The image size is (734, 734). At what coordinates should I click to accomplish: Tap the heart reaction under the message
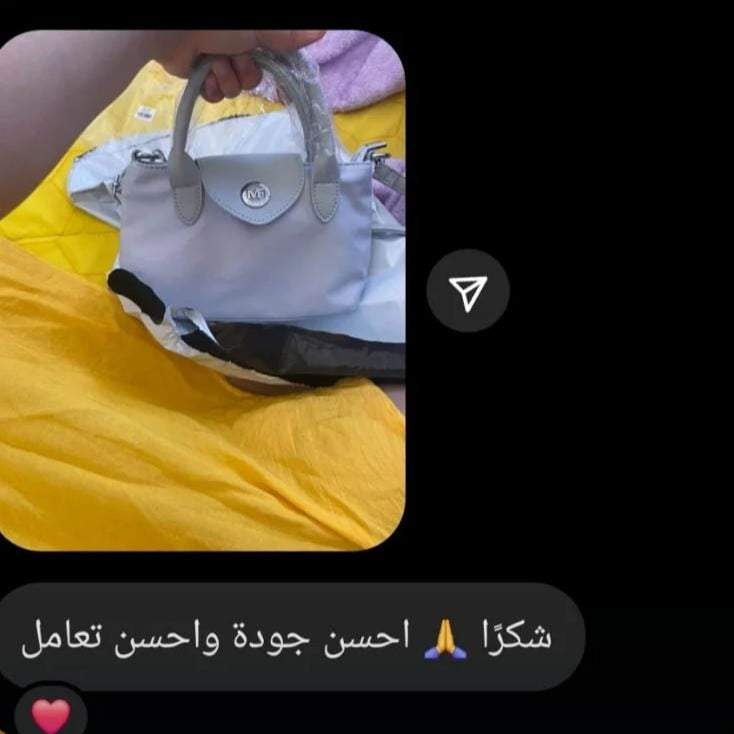tap(51, 714)
